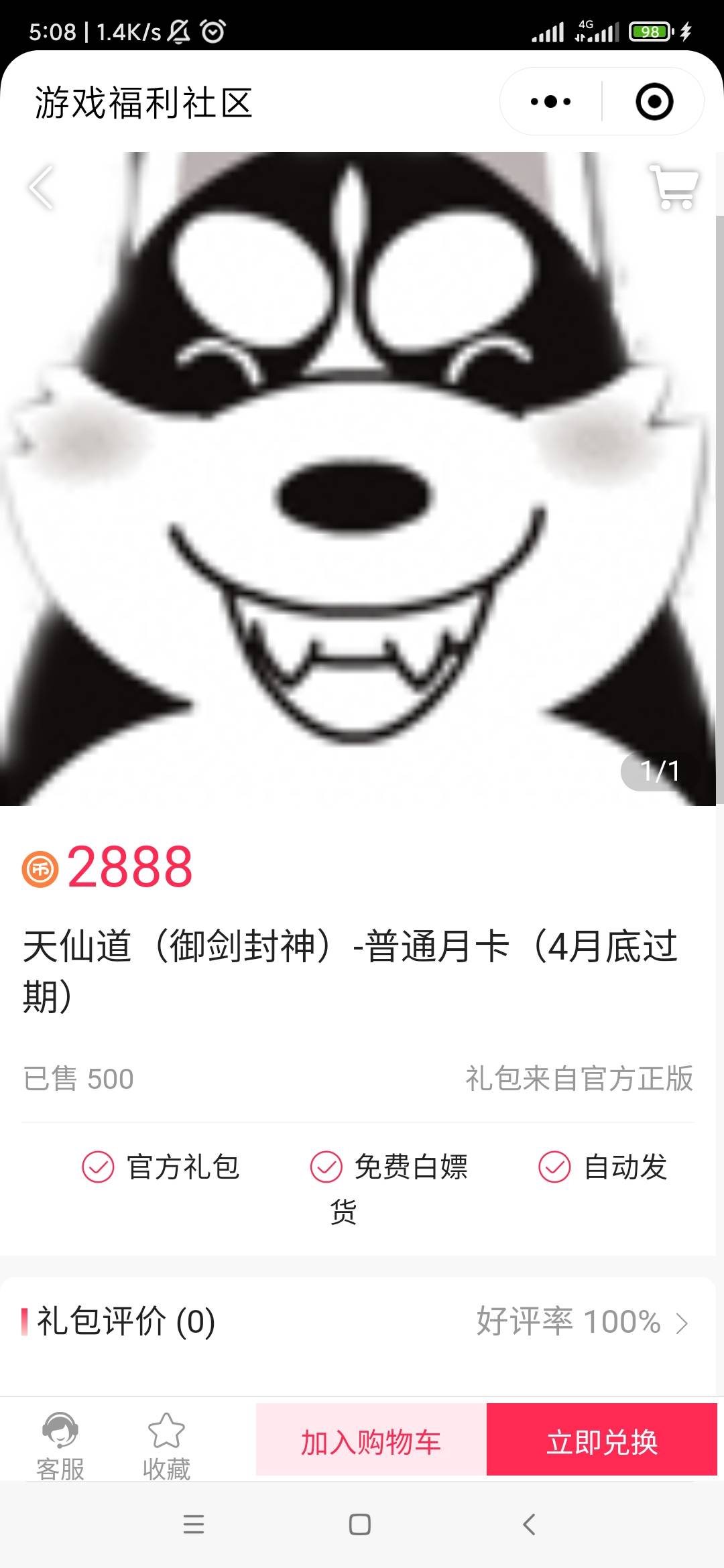Open the mini program three-dot menu
This screenshot has width=724, height=1568.
pyautogui.click(x=550, y=102)
